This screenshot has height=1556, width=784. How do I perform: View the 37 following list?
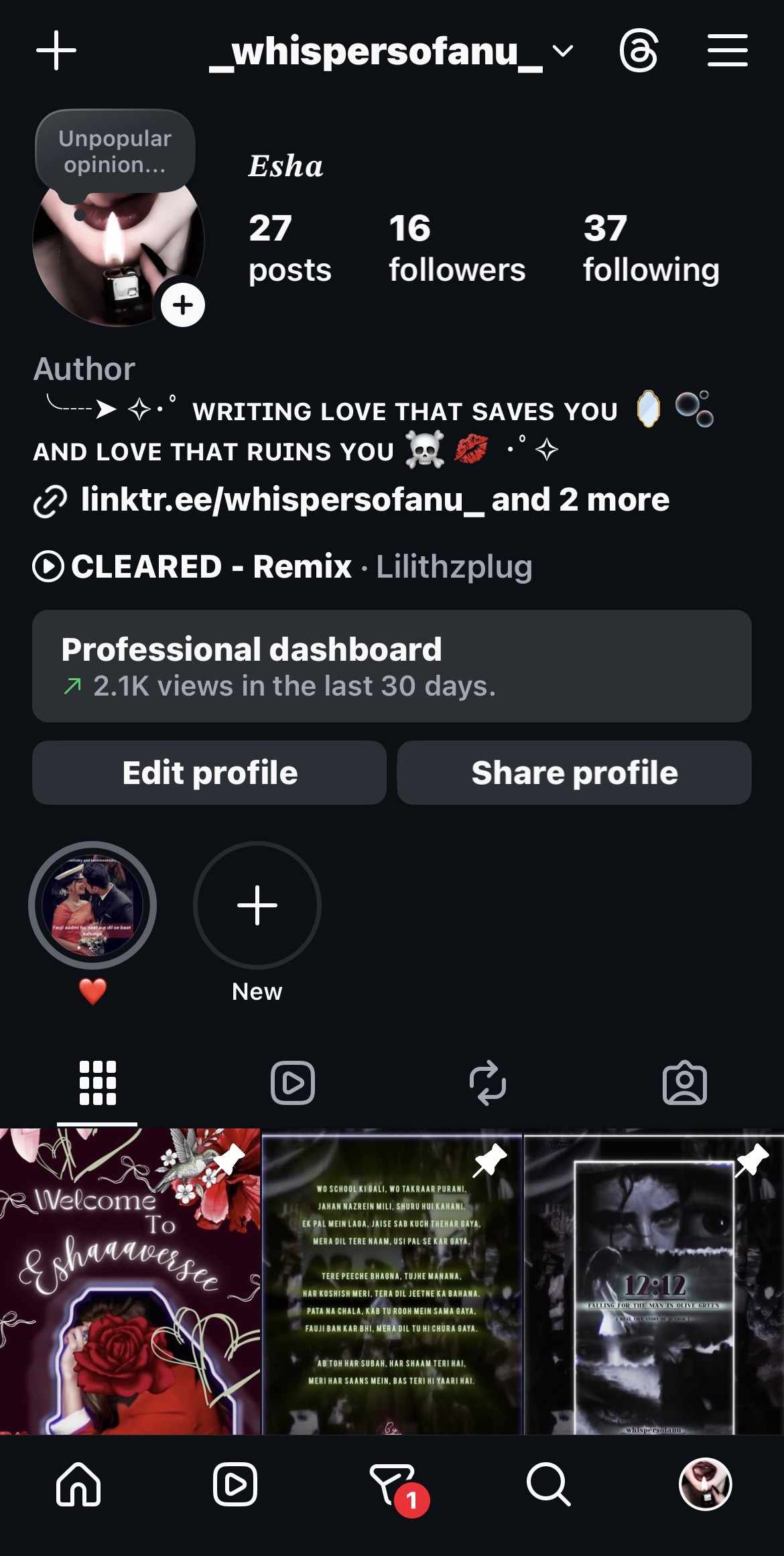[651, 248]
